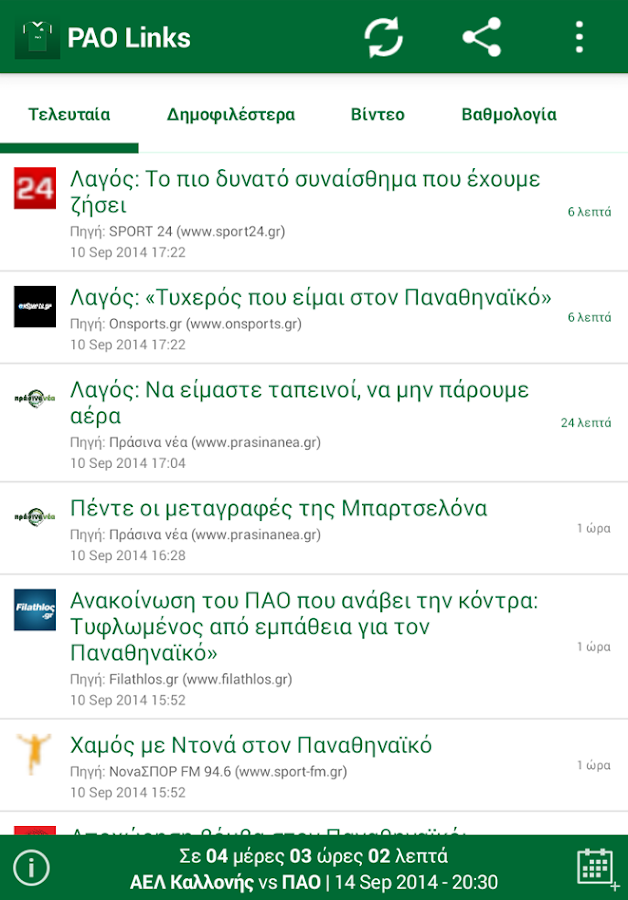Switch to the Δημοφιλέστερα tab

231,114
